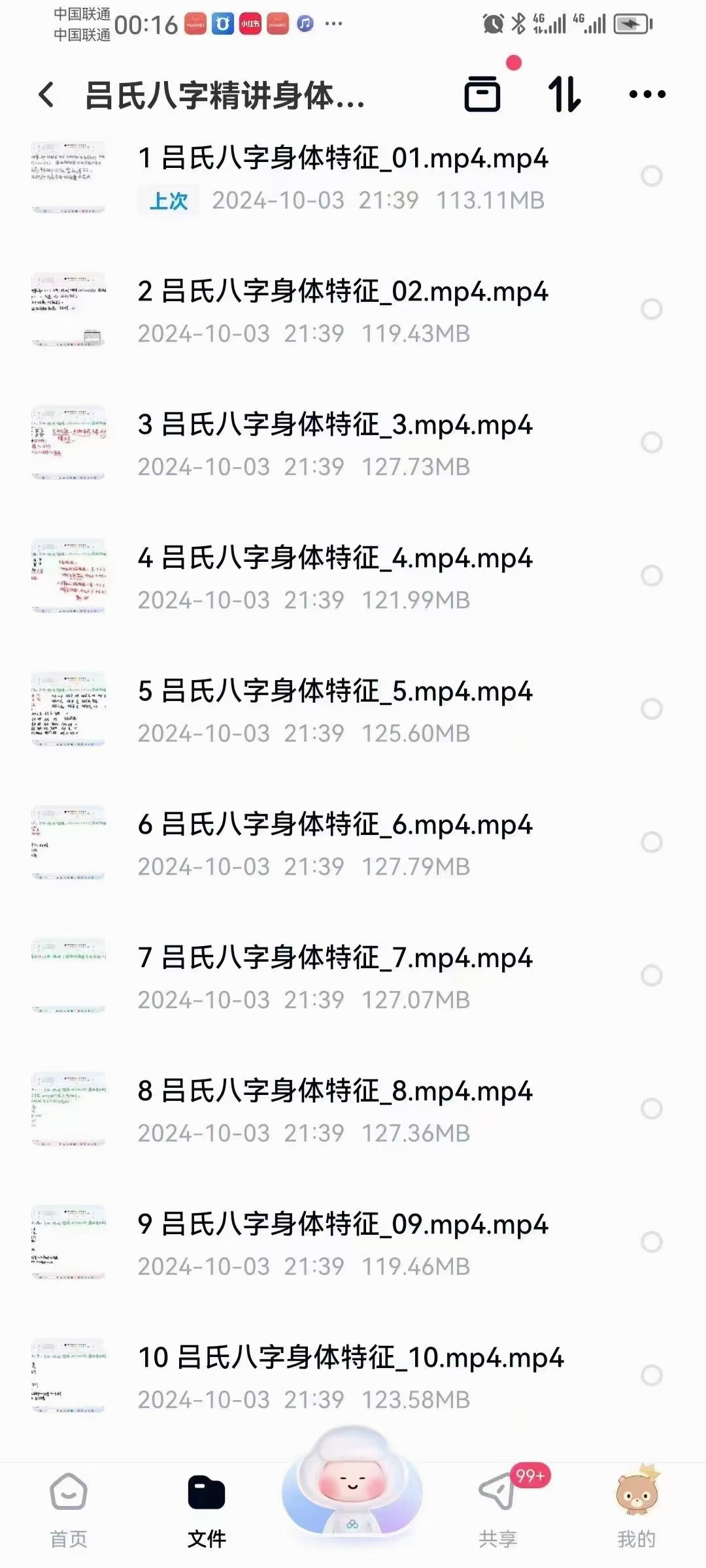Play the file 吕氏八字身体特征_7.mp4

click(x=335, y=958)
